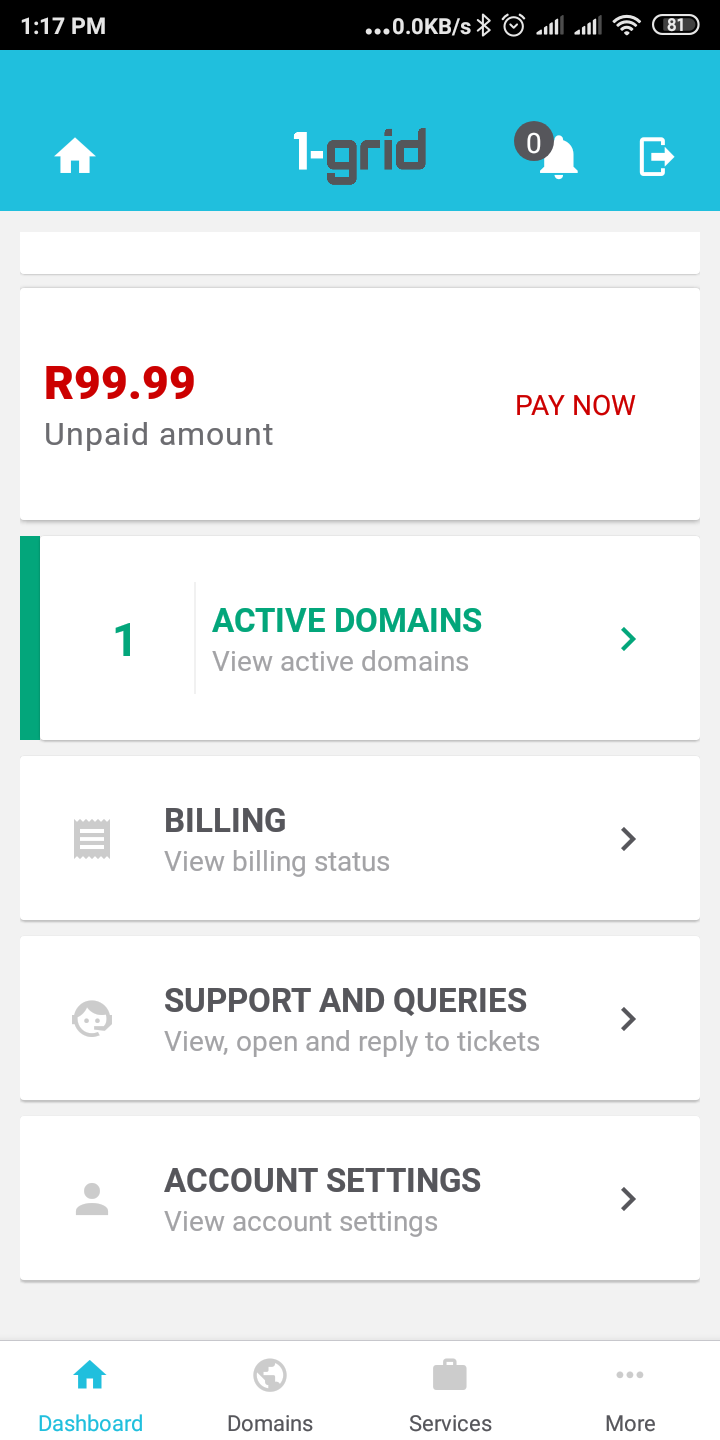Open Account Settings

(360, 1198)
